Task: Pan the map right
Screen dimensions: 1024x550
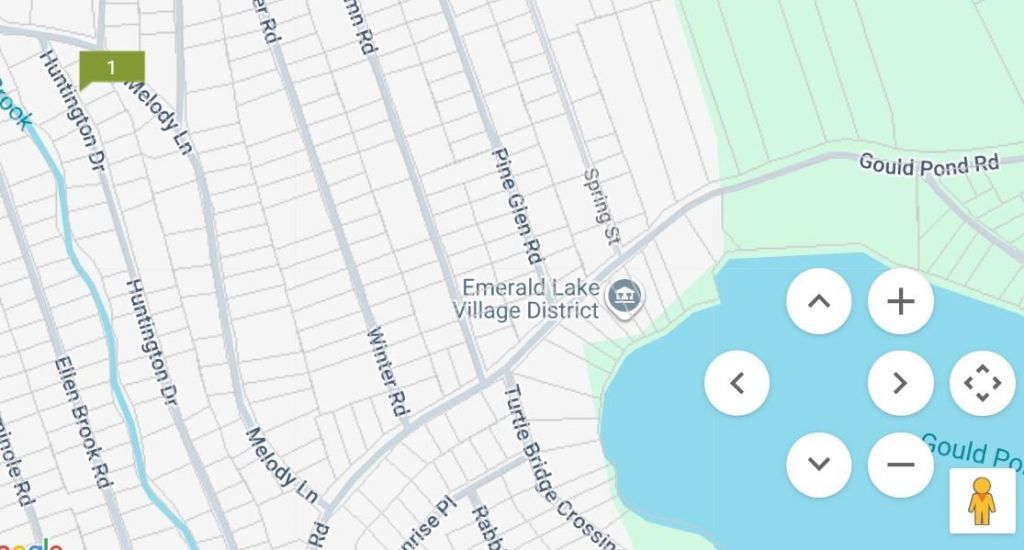Action: click(901, 383)
